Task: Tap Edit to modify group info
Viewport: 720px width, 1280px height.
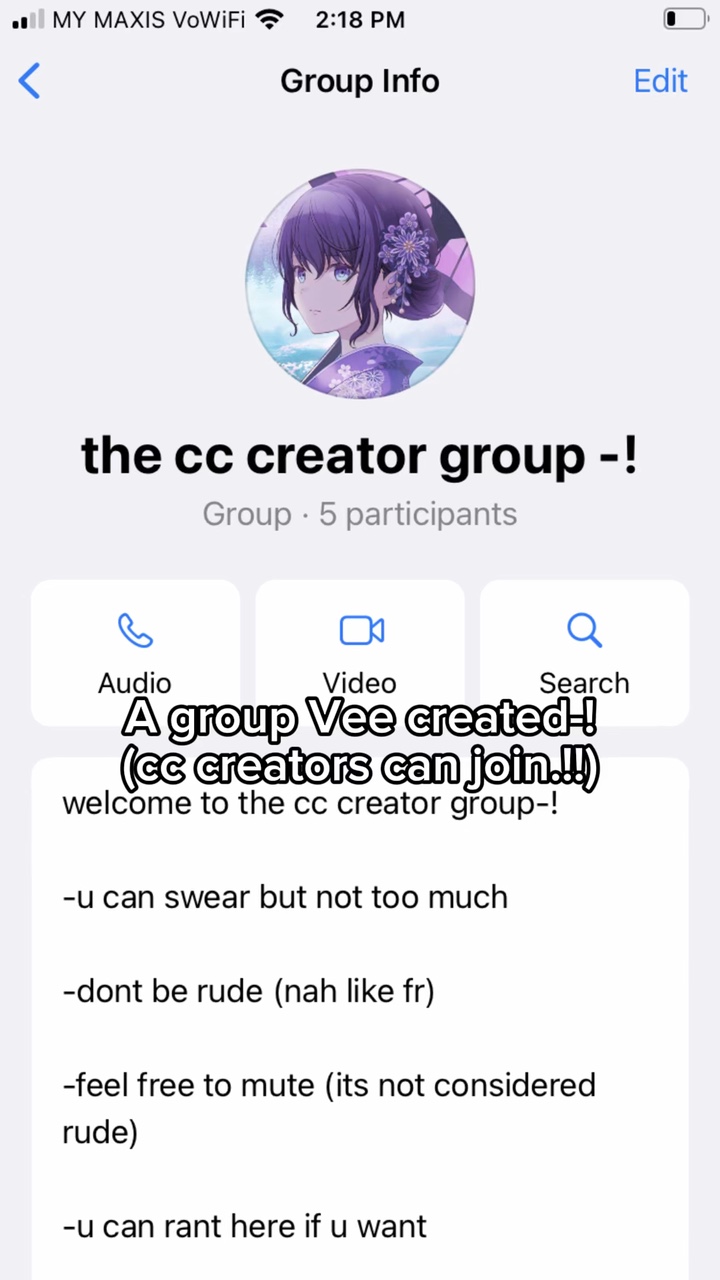Action: (x=660, y=81)
